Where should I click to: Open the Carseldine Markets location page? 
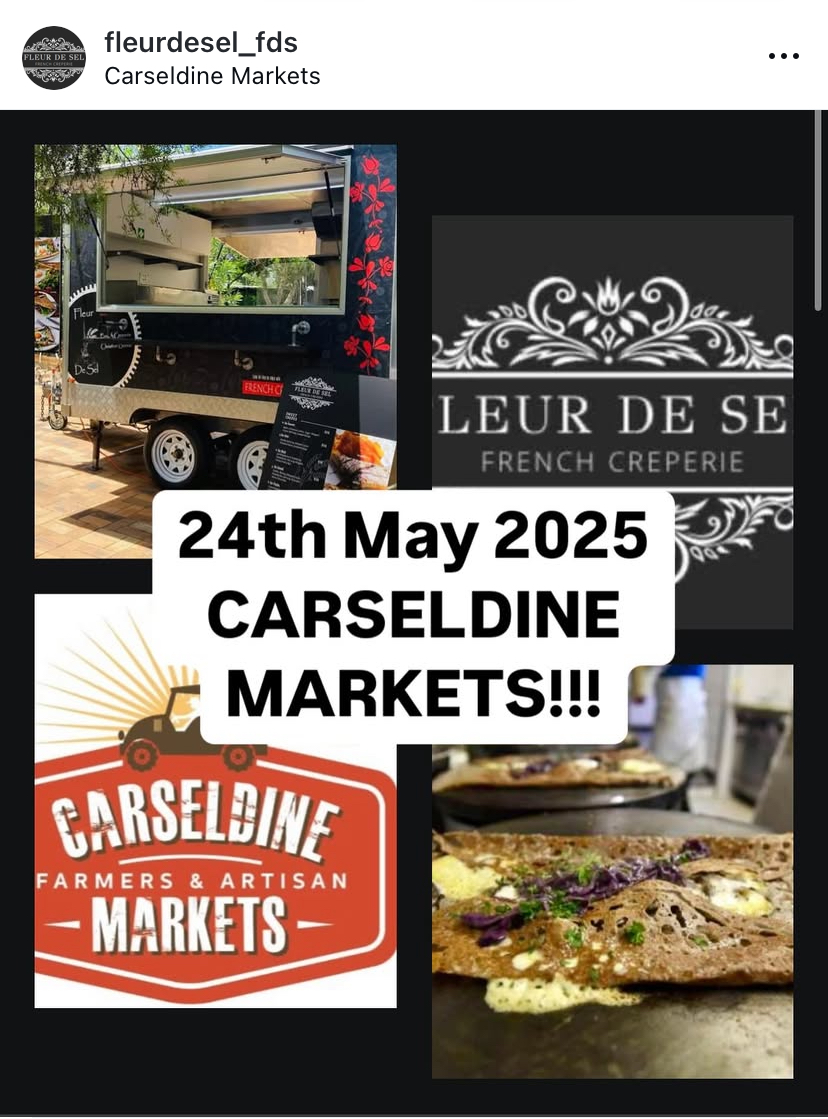point(213,75)
